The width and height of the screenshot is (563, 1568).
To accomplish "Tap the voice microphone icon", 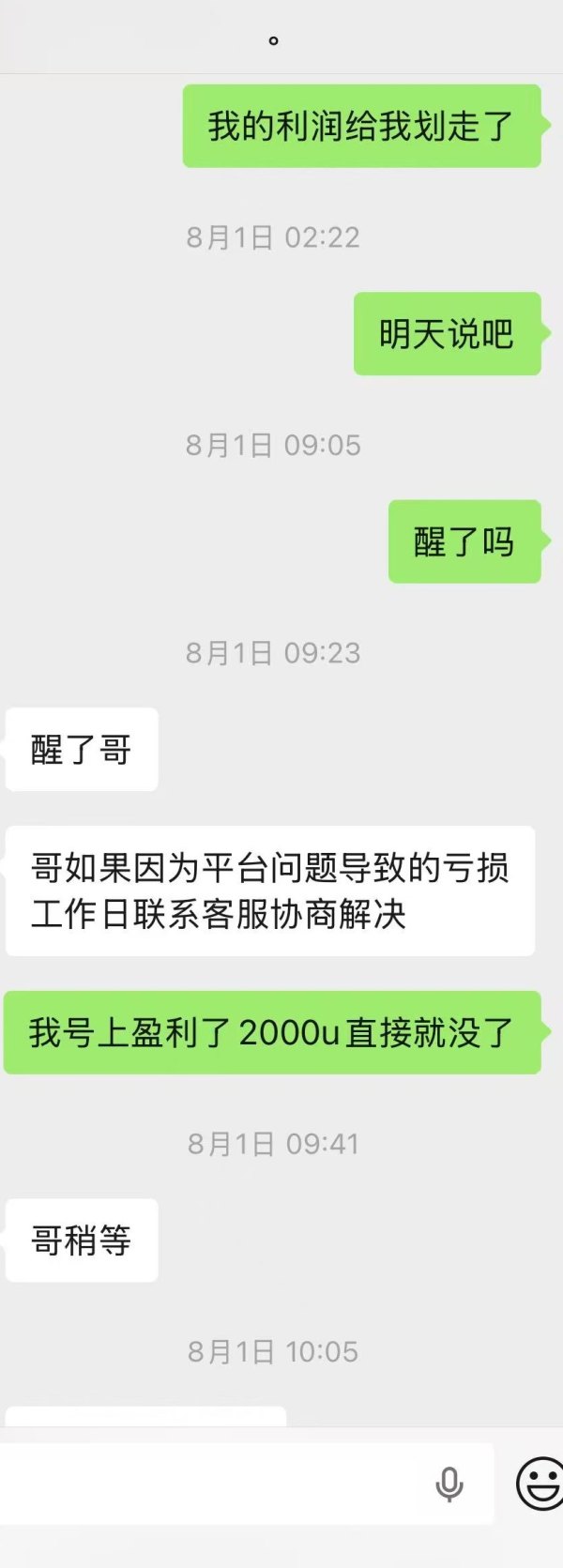I will 449,1484.
